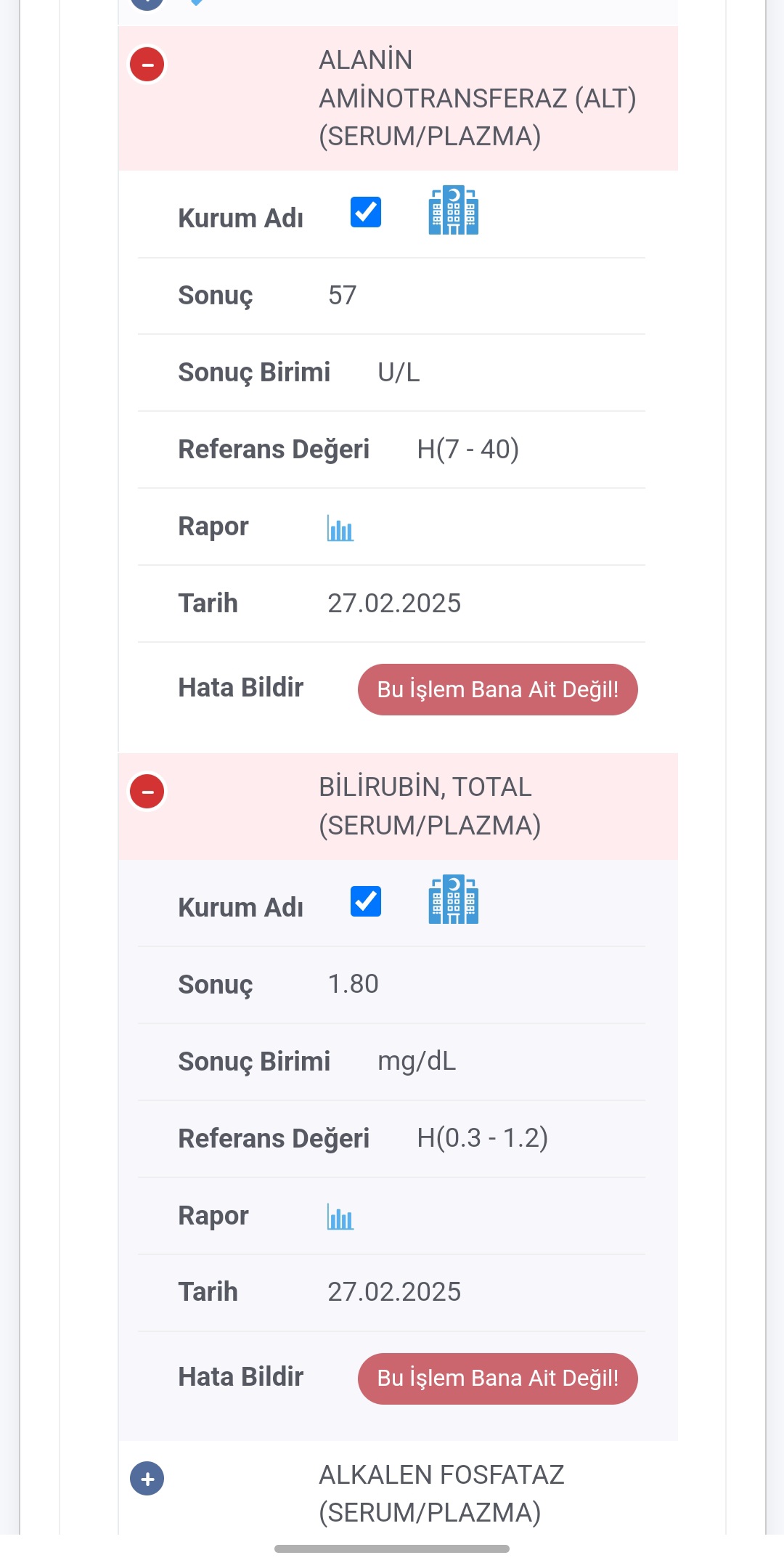Viewport: 784px width, 1563px height.
Task: View the ALT report chart
Action: [x=340, y=528]
